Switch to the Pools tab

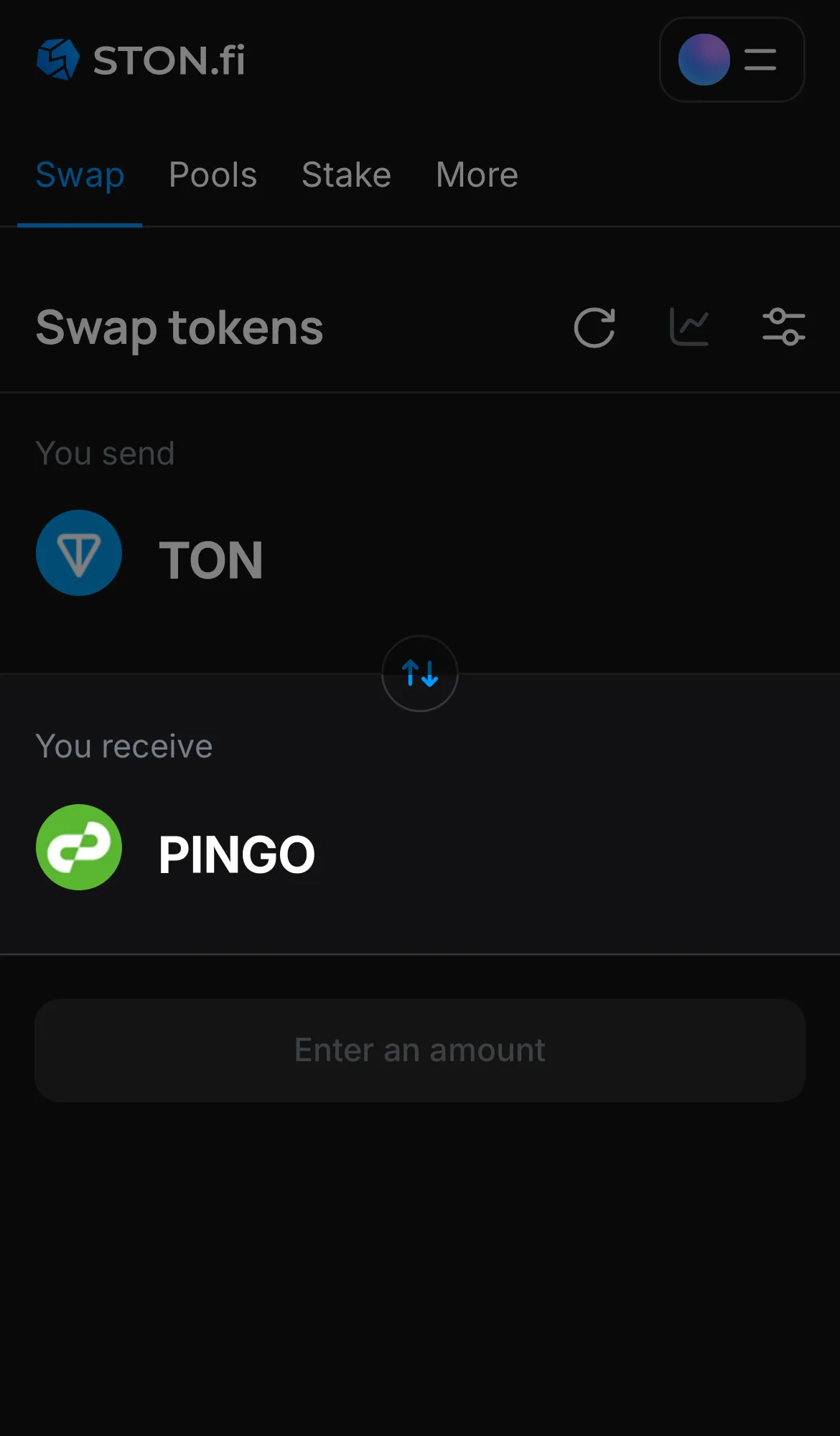pos(213,174)
